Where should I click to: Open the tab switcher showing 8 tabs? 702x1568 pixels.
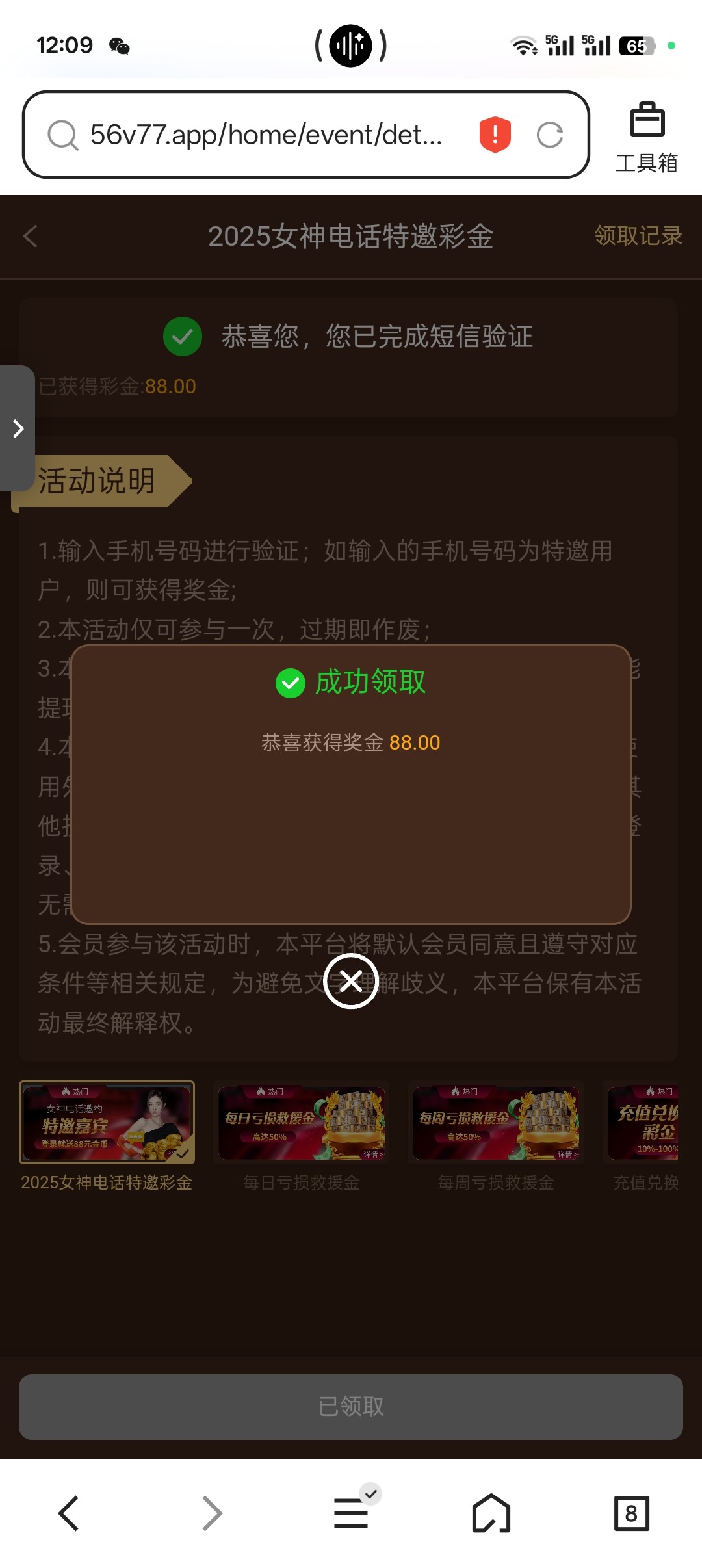coord(631,1513)
